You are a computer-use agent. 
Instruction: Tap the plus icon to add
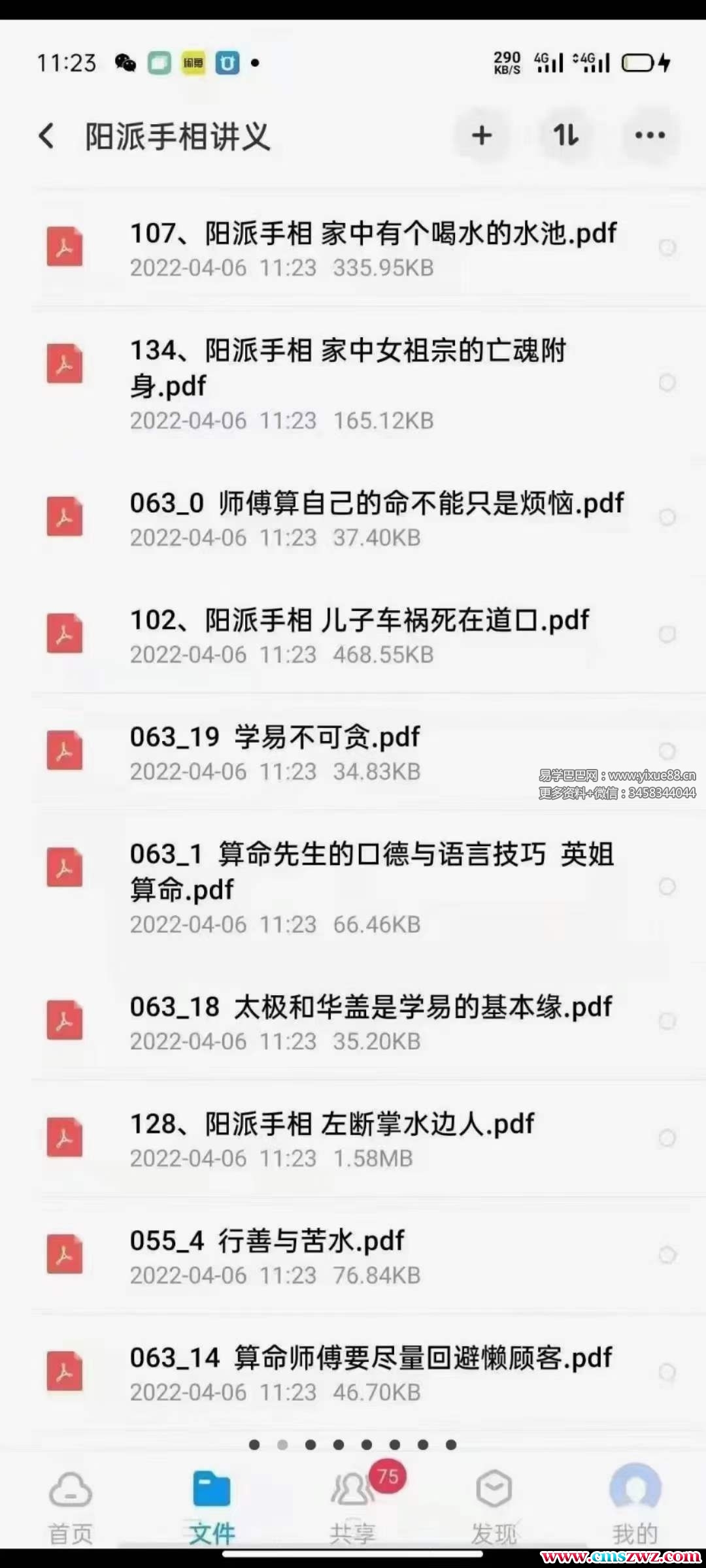pos(482,136)
